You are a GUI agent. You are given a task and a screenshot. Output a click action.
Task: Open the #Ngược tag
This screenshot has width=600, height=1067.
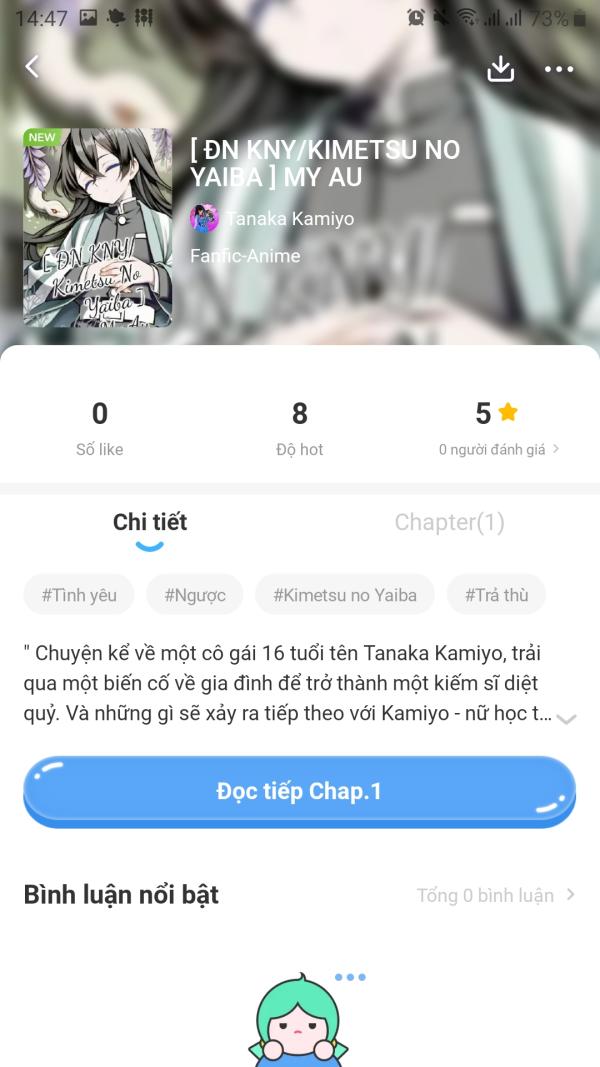click(x=194, y=595)
